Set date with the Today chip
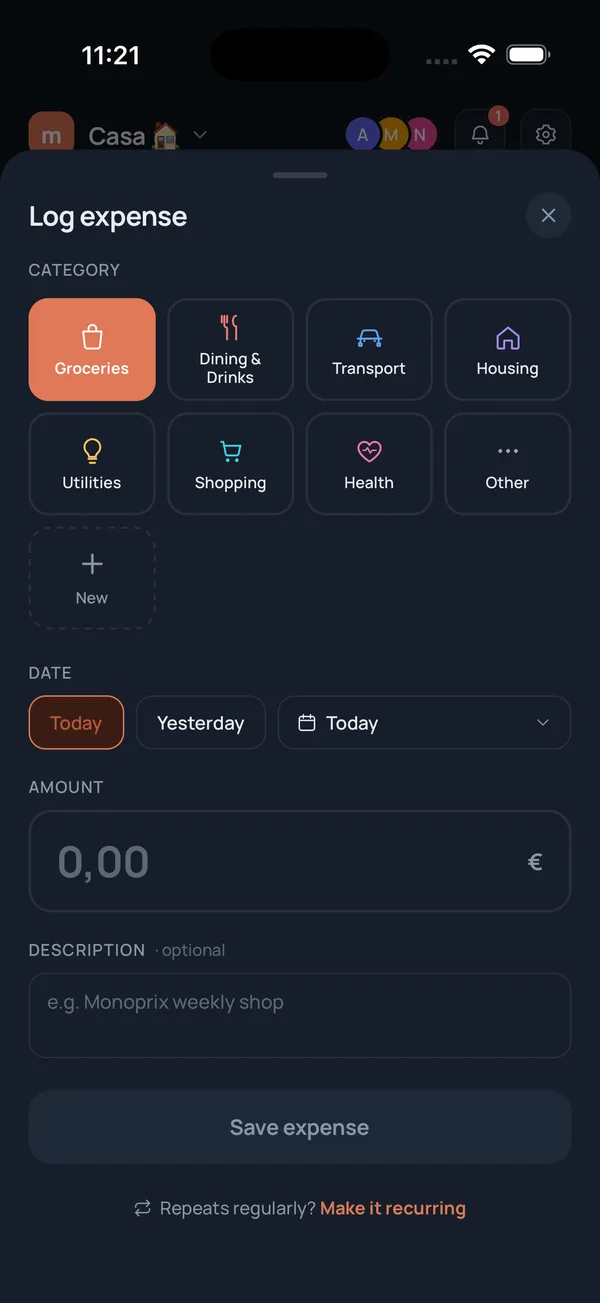Screen dimensions: 600x1303 (x=76, y=723)
